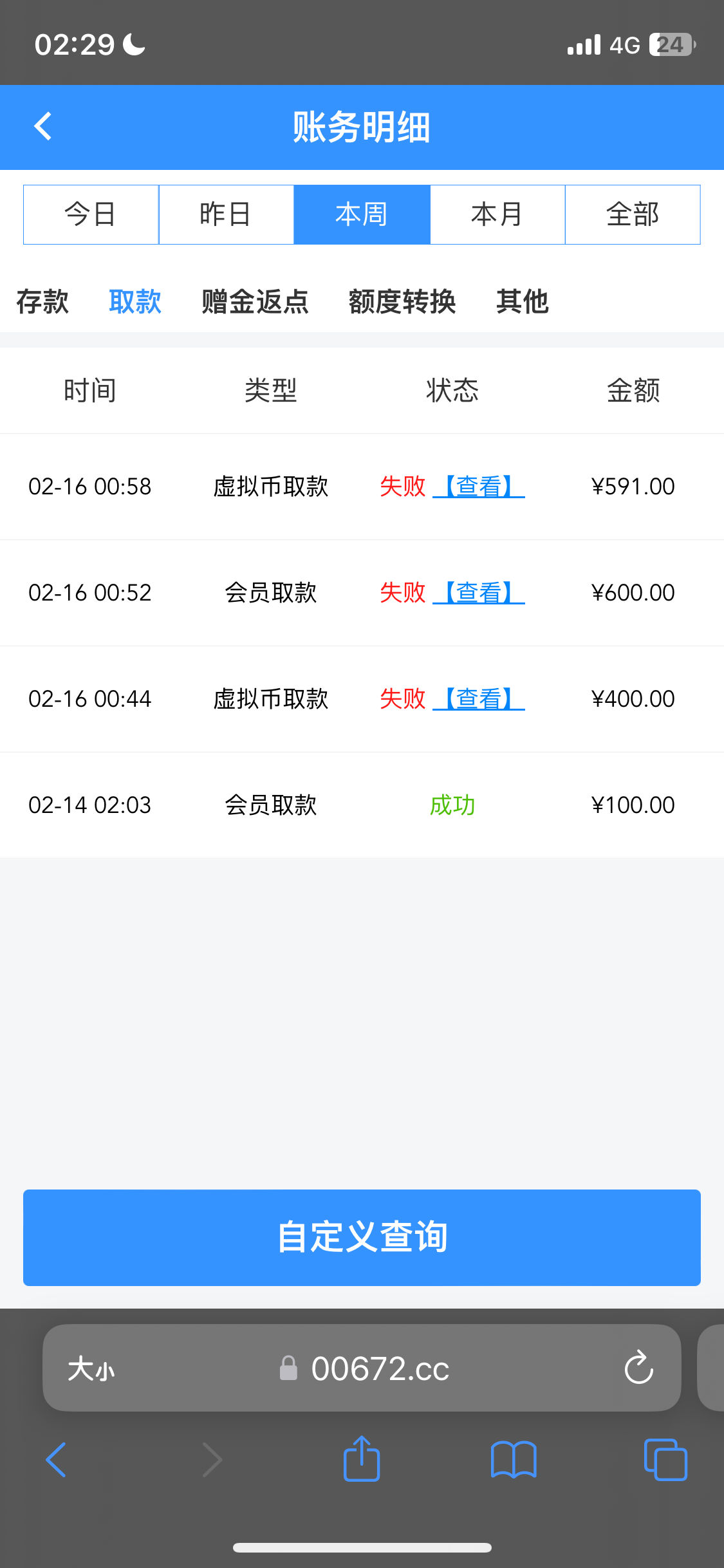Go back using the blue header arrow
Image resolution: width=724 pixels, height=1568 pixels.
(43, 126)
